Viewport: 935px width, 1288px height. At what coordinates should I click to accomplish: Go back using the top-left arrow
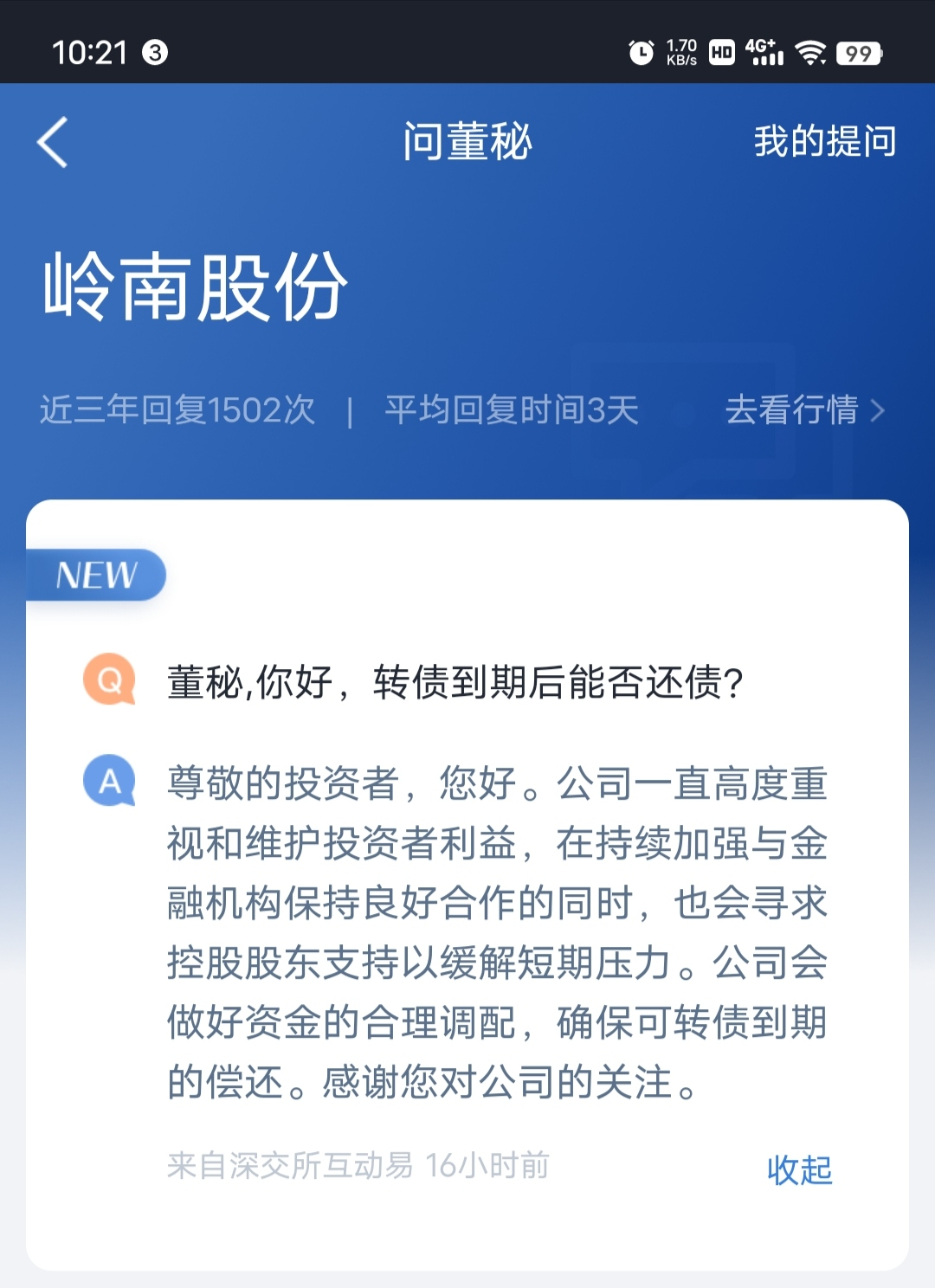pos(53,142)
